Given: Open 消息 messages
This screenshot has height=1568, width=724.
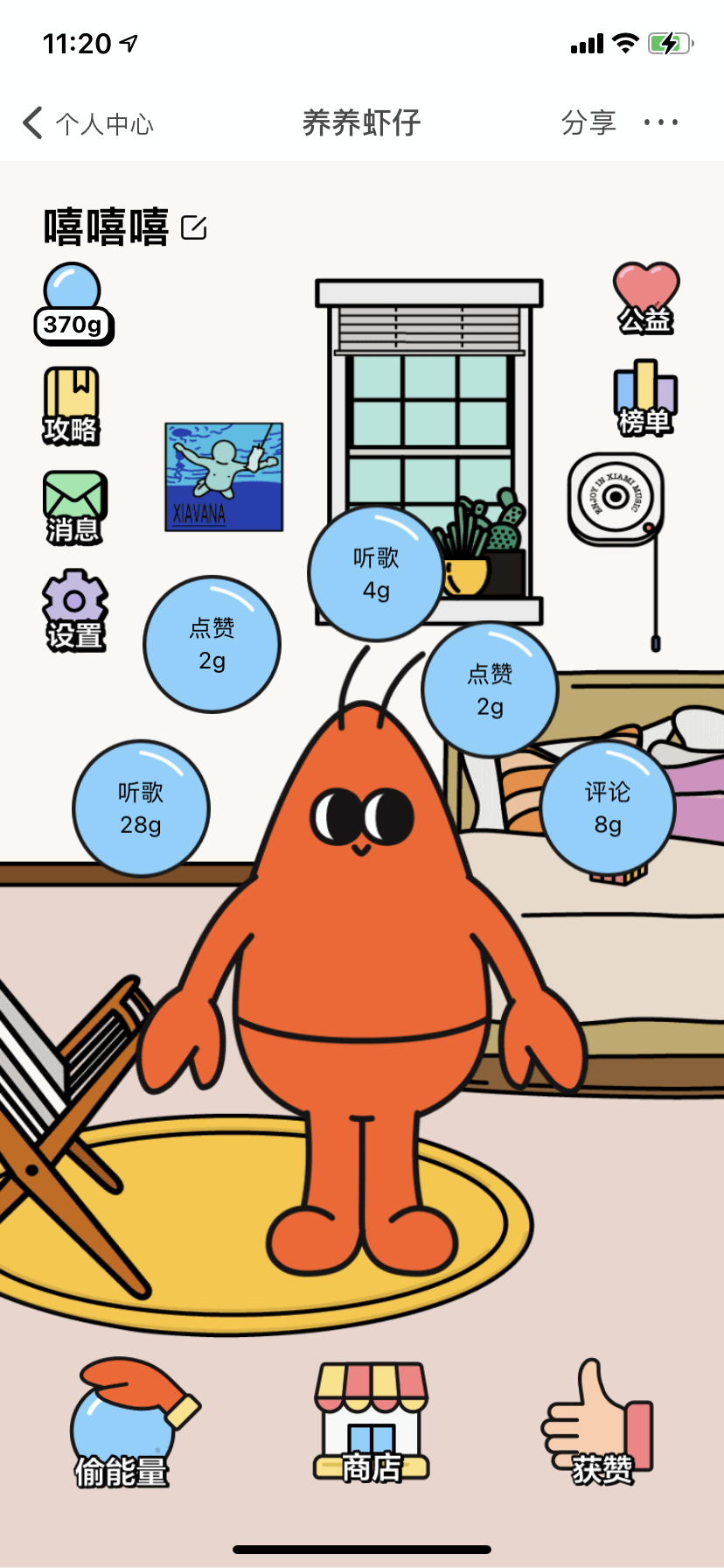Looking at the screenshot, I should (74, 507).
